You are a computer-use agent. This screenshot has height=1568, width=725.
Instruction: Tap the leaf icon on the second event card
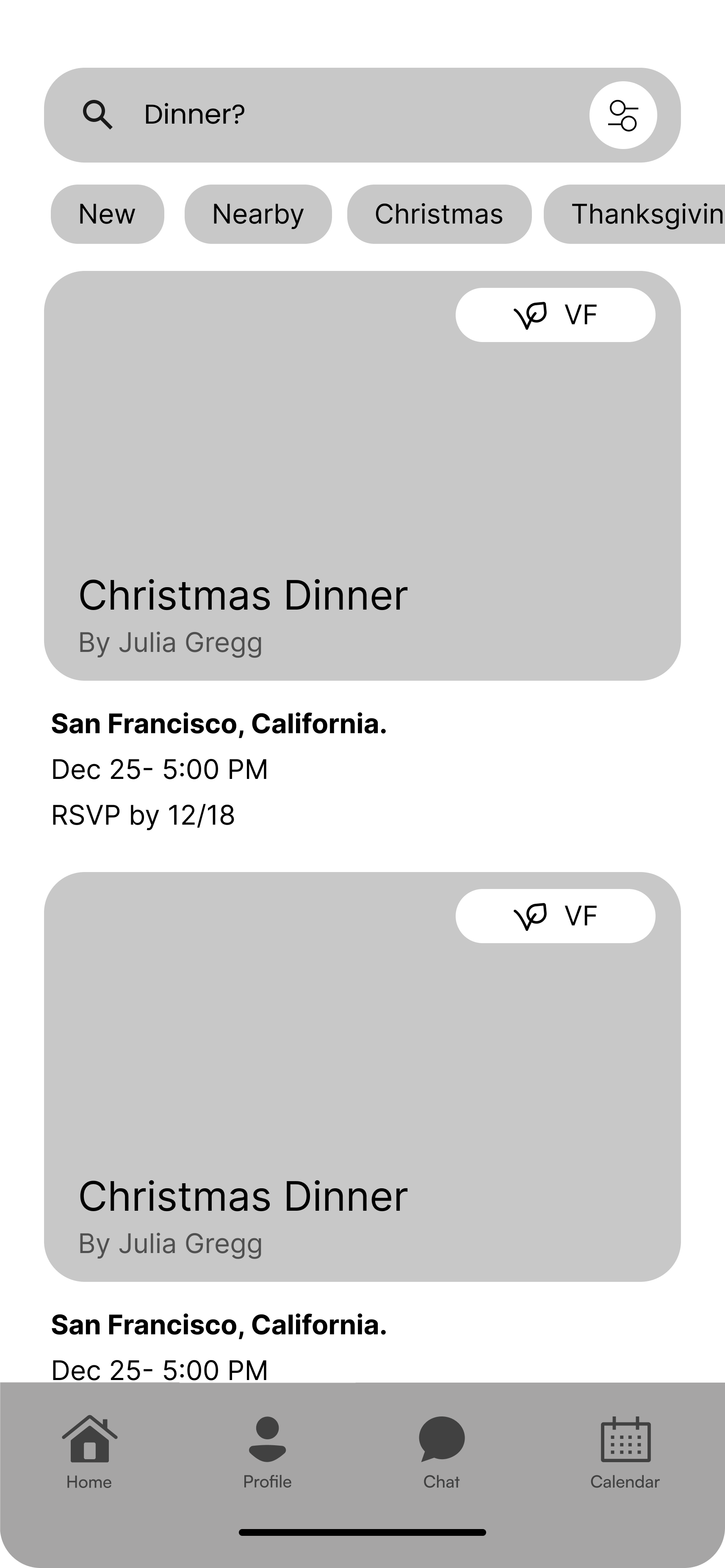(x=529, y=916)
